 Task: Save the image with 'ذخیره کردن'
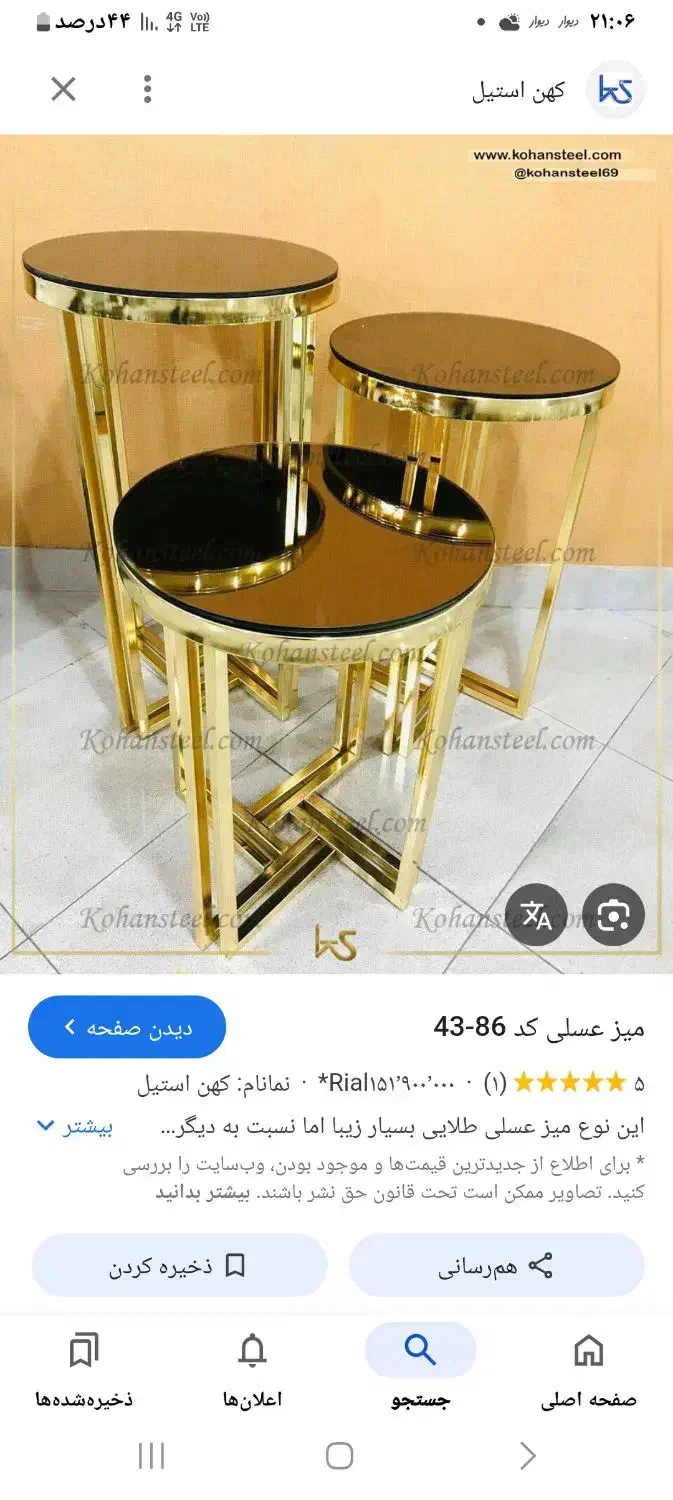[x=180, y=1266]
